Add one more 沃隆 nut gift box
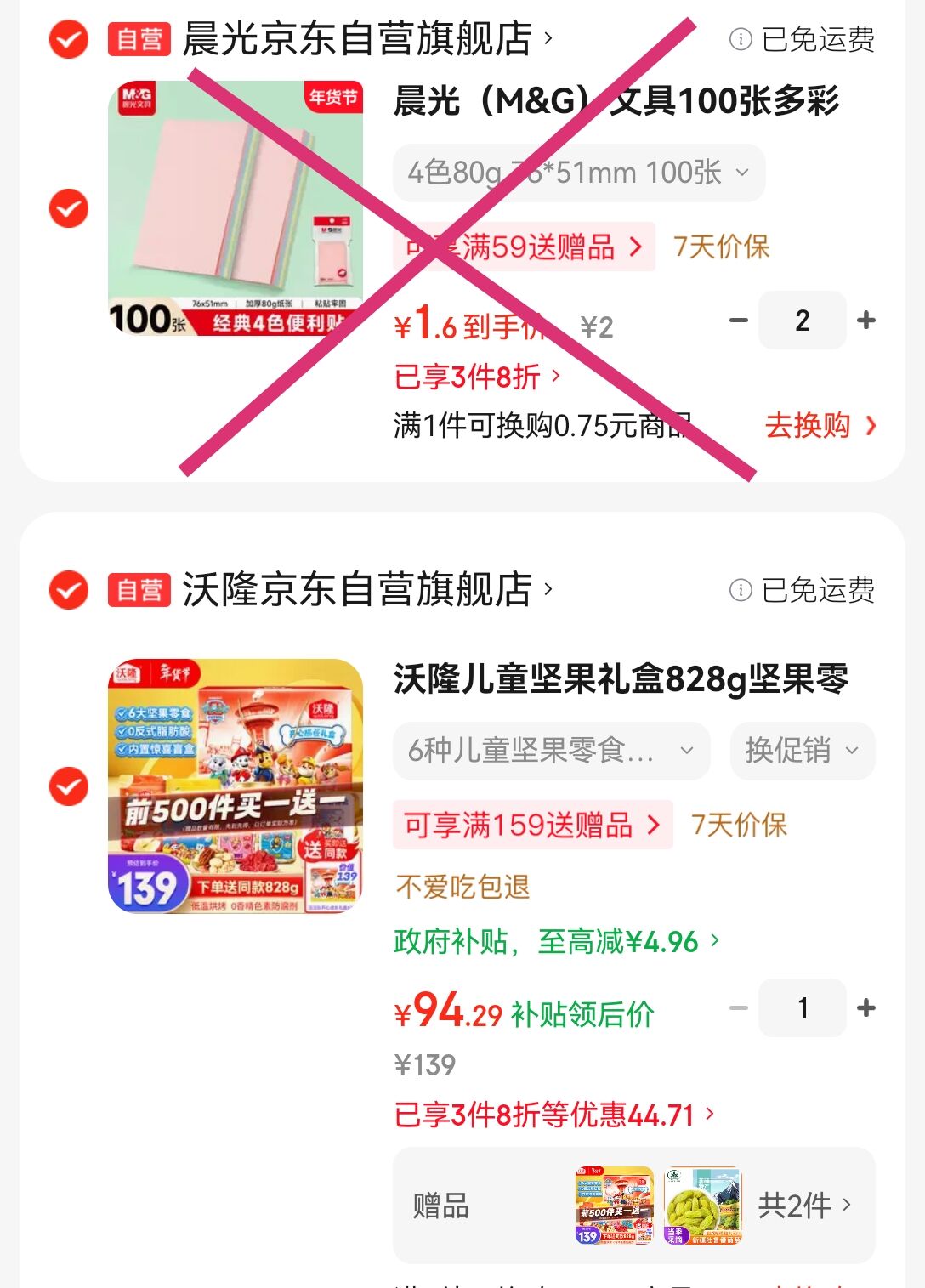 (866, 1008)
